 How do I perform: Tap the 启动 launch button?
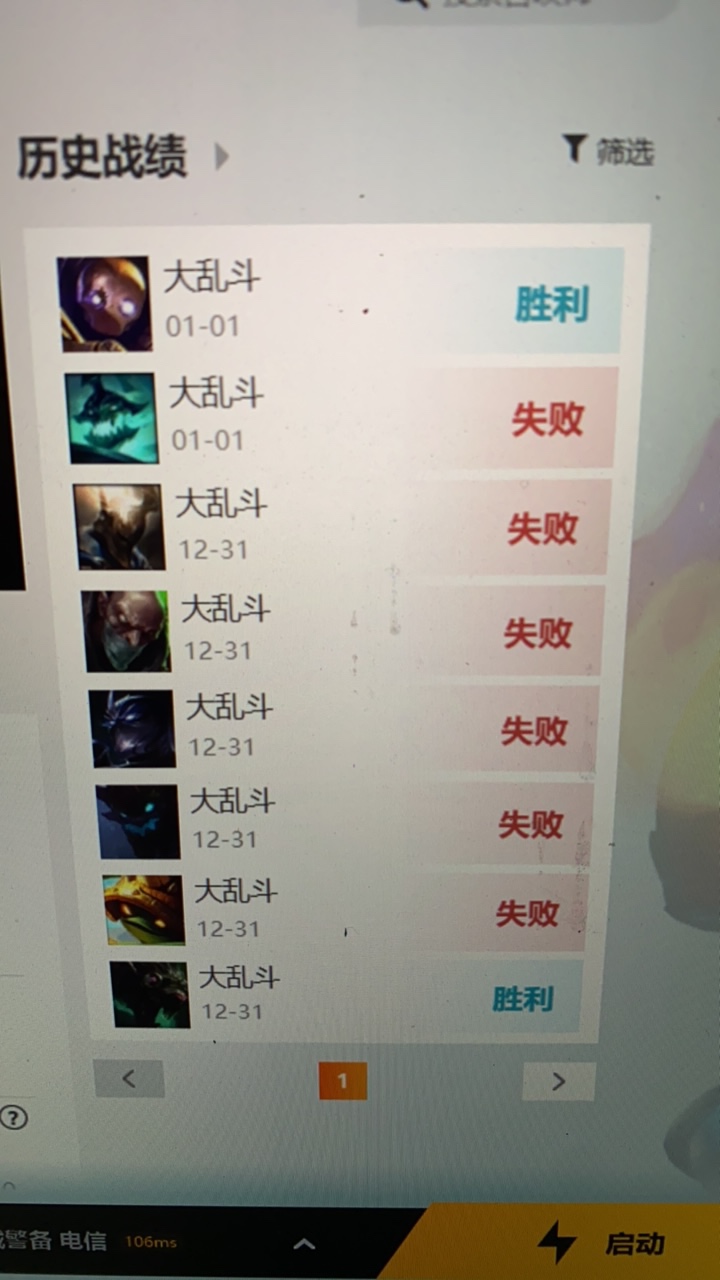pos(600,1243)
